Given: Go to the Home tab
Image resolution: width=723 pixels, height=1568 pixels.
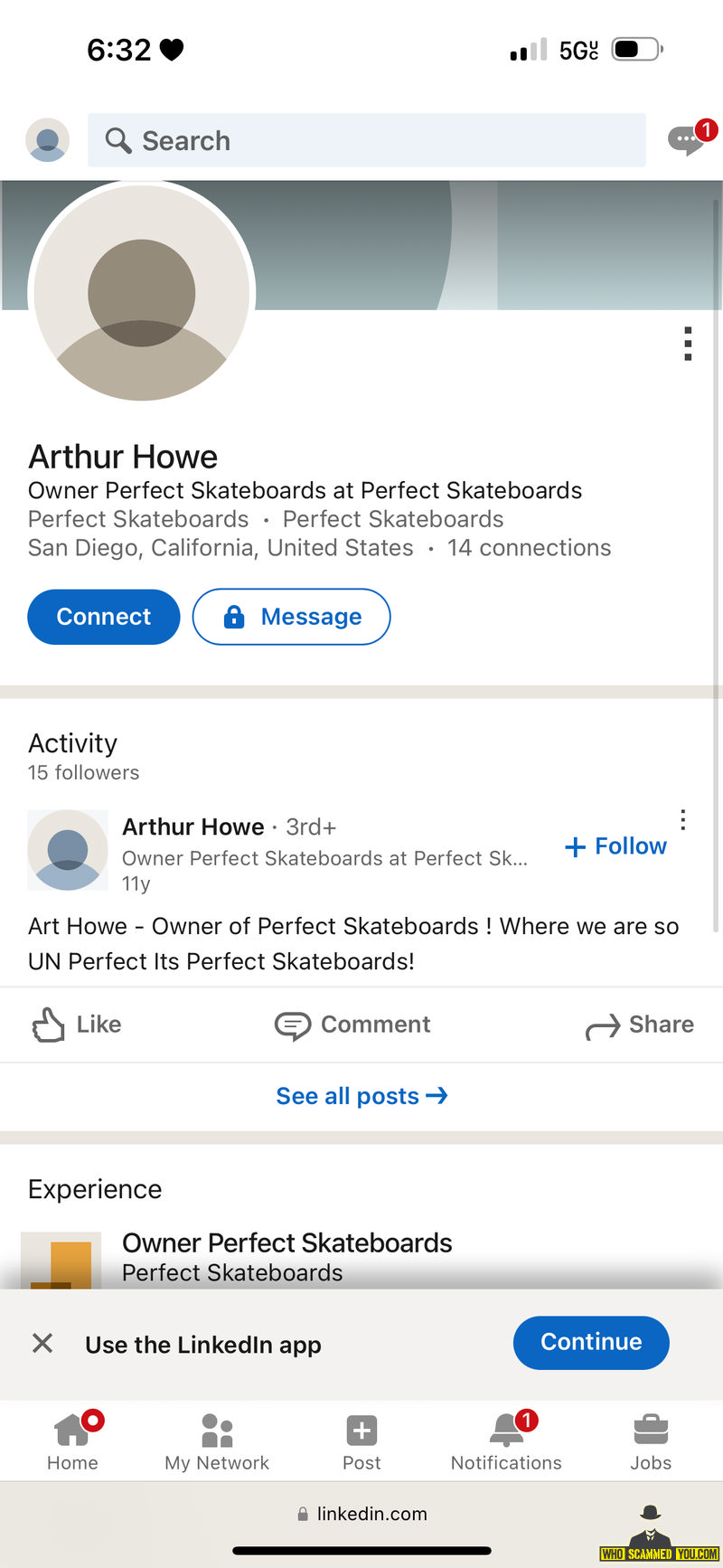Looking at the screenshot, I should 72,1441.
